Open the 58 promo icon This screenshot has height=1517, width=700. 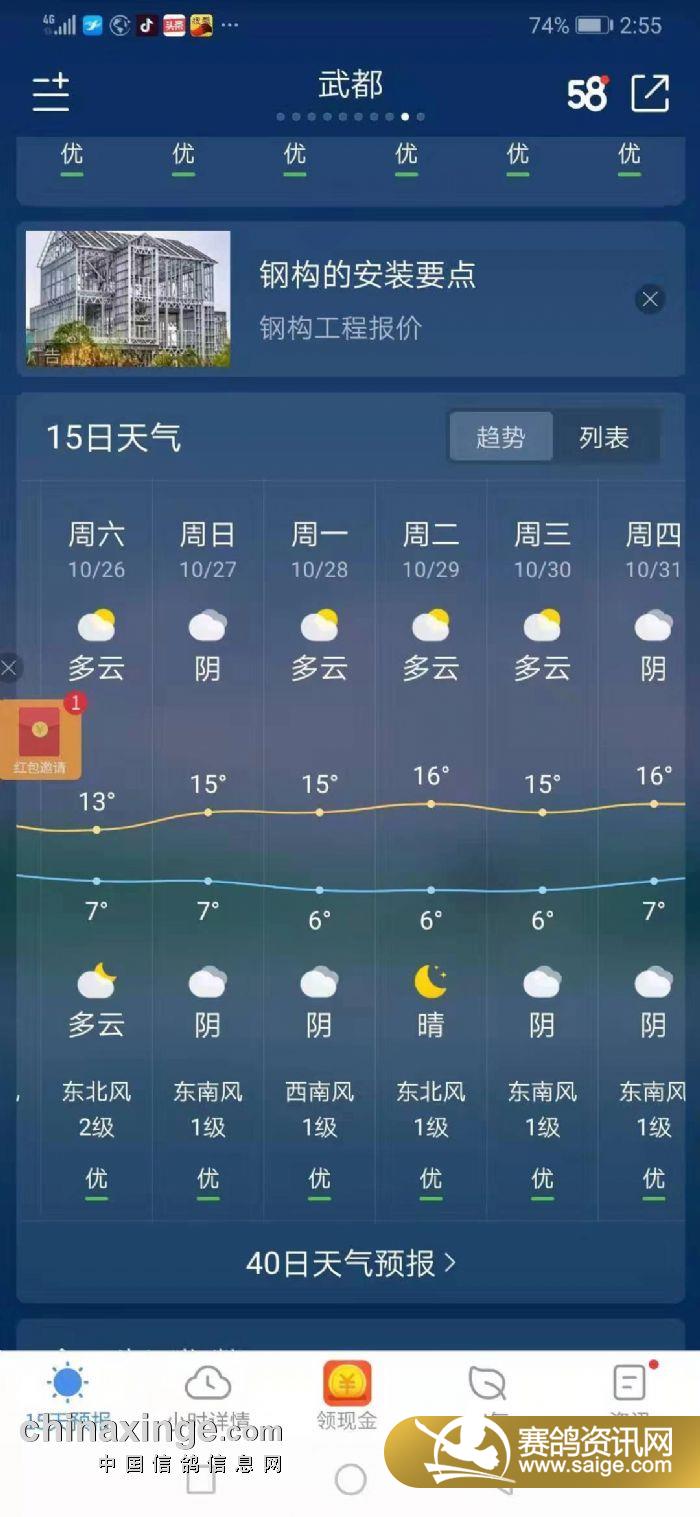pyautogui.click(x=588, y=93)
